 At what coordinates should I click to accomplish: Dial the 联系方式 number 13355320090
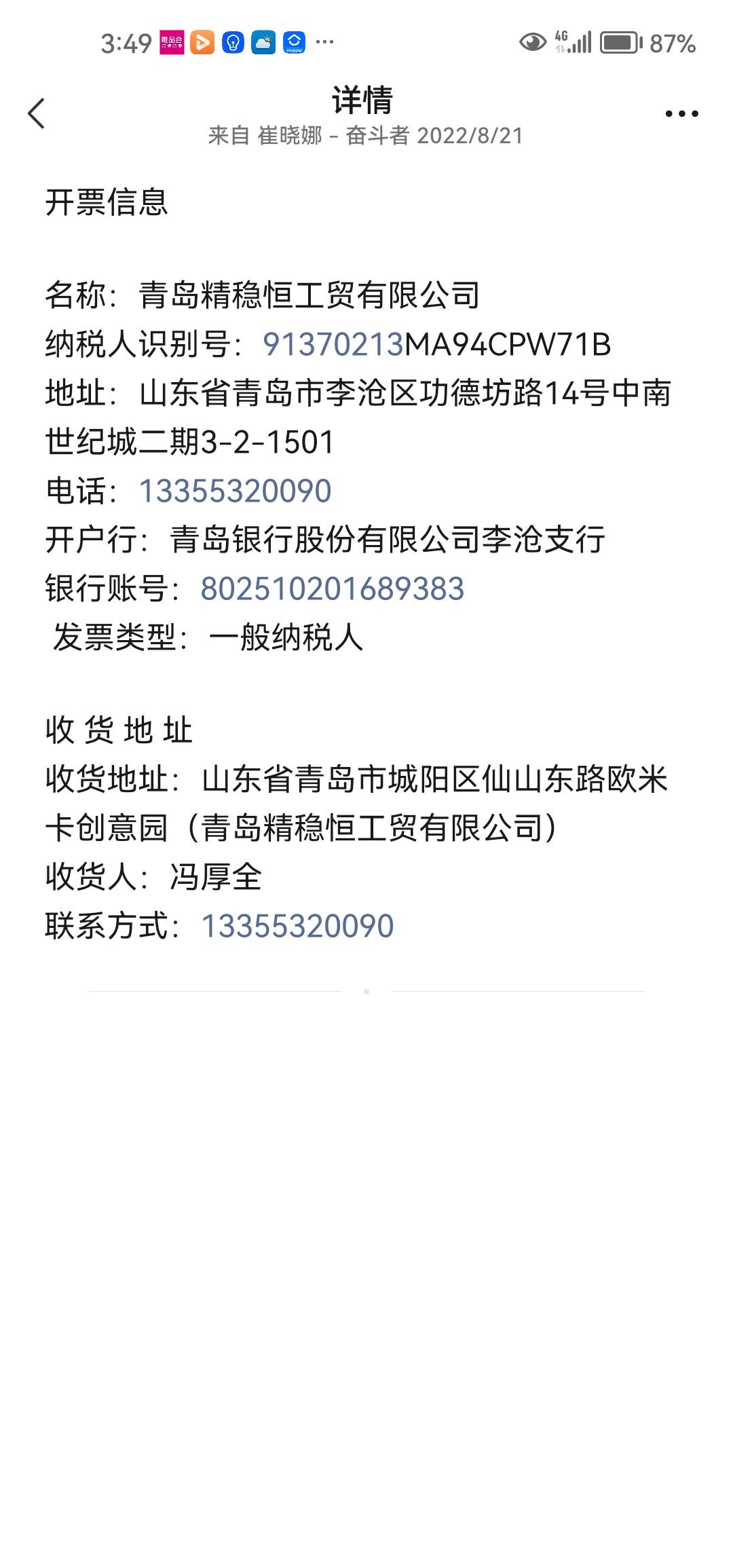[x=297, y=926]
